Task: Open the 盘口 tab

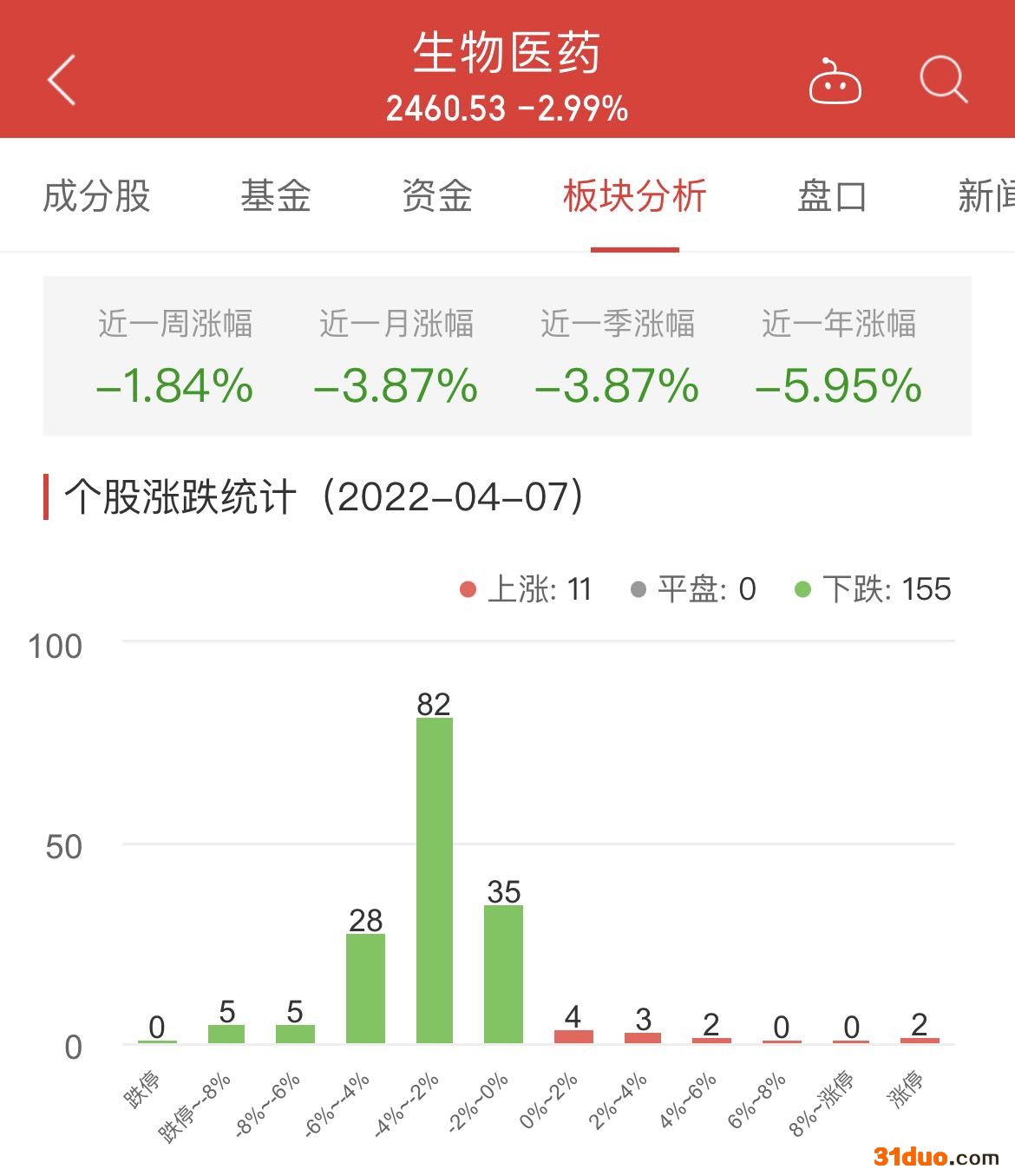Action: (x=831, y=196)
